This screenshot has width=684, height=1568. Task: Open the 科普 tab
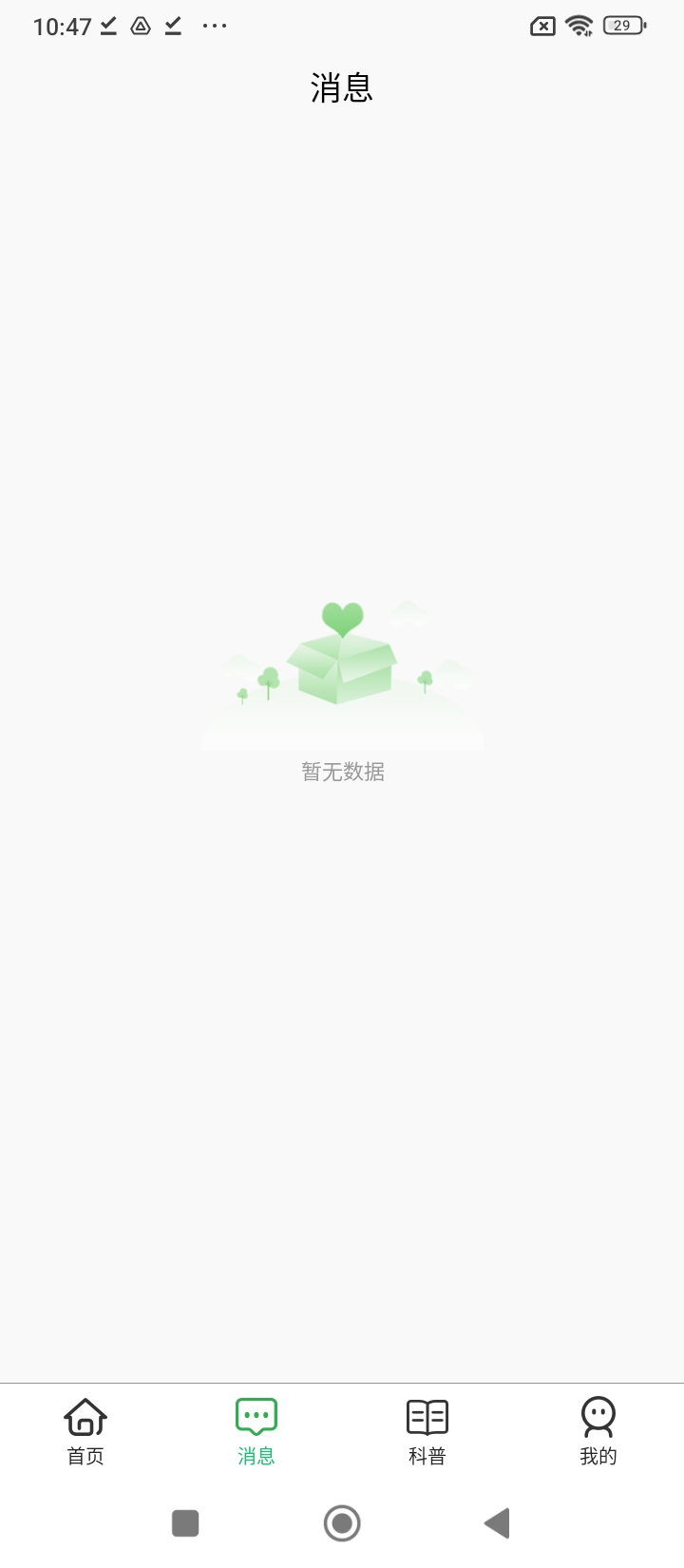[427, 1431]
